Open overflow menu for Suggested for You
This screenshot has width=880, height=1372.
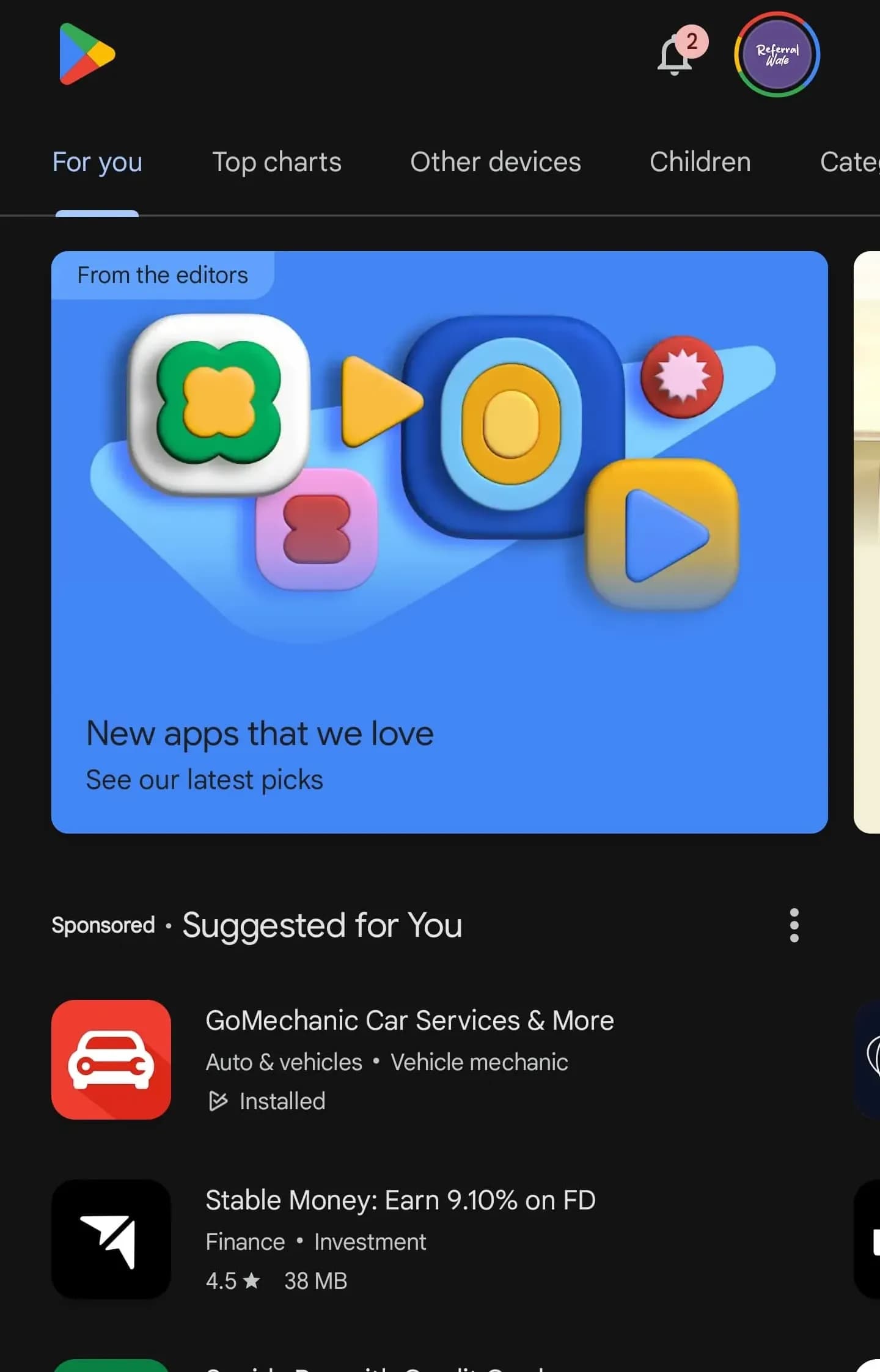coord(794,925)
